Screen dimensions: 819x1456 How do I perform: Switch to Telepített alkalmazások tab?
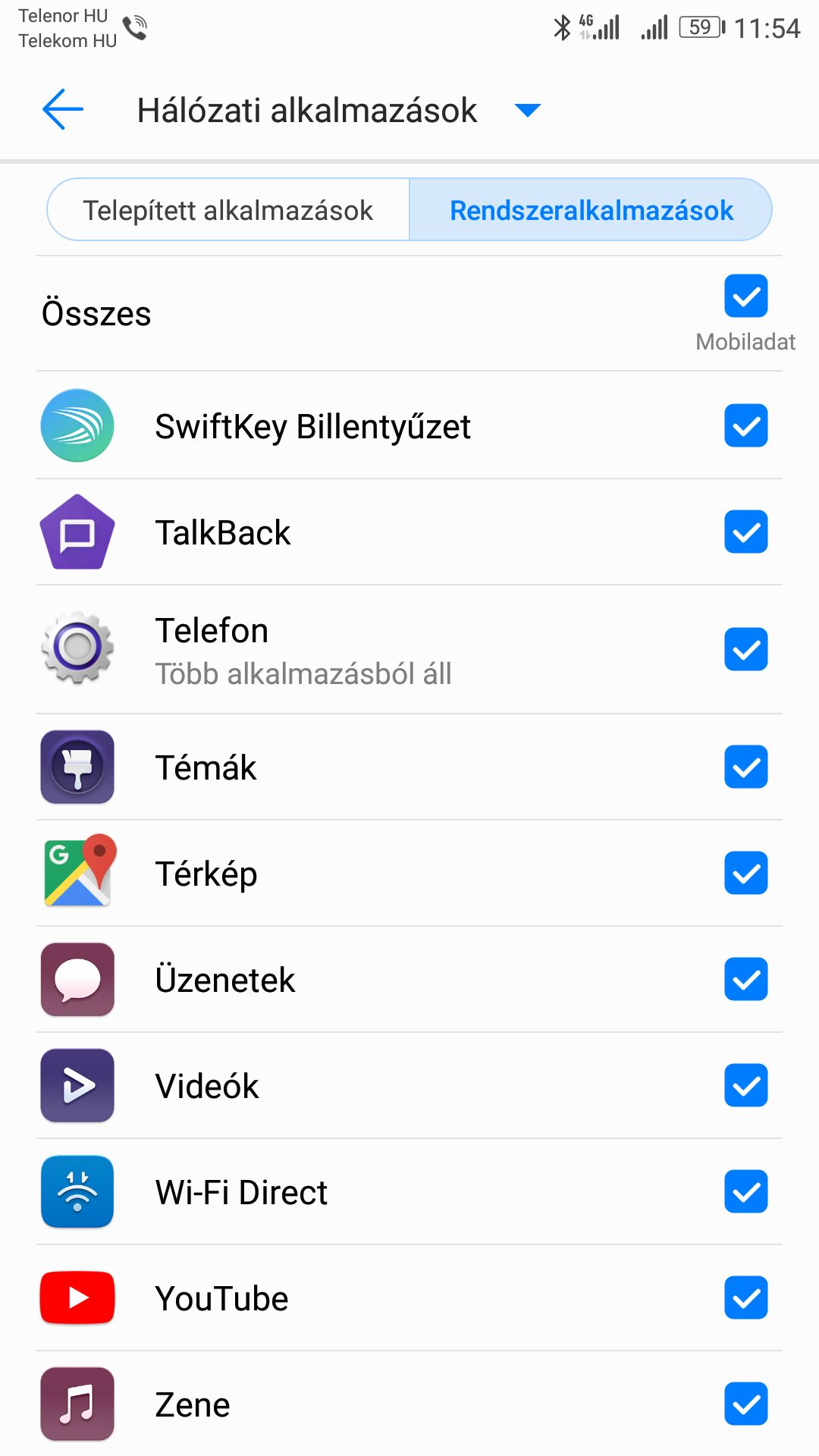point(228,210)
